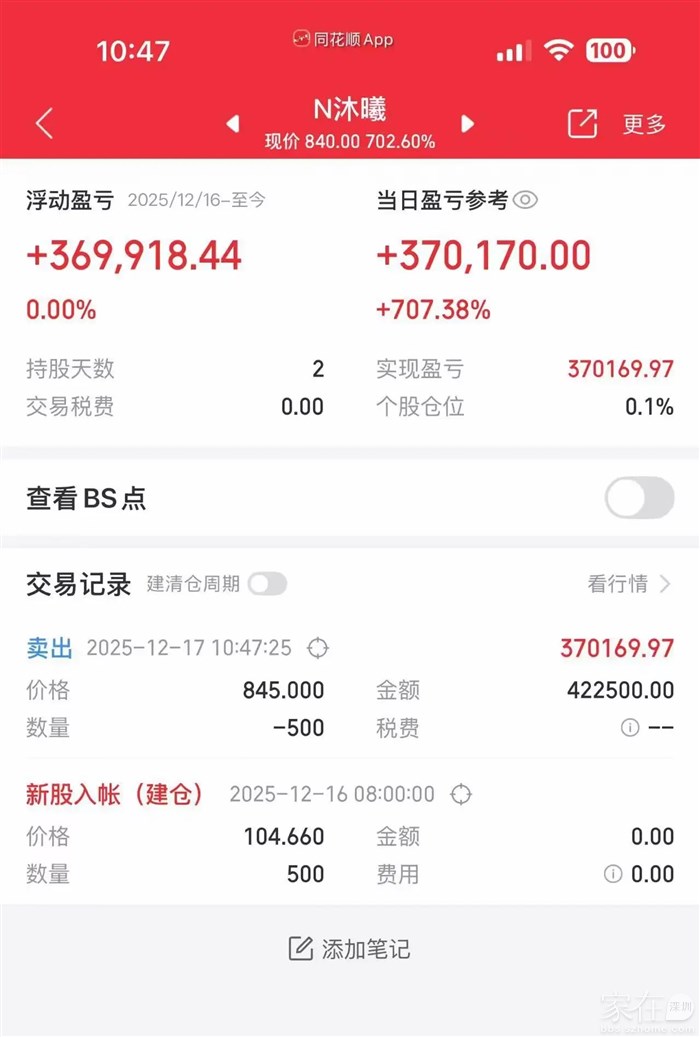Image resolution: width=700 pixels, height=1037 pixels.
Task: Switch to the next stock
Action: [x=467, y=124]
